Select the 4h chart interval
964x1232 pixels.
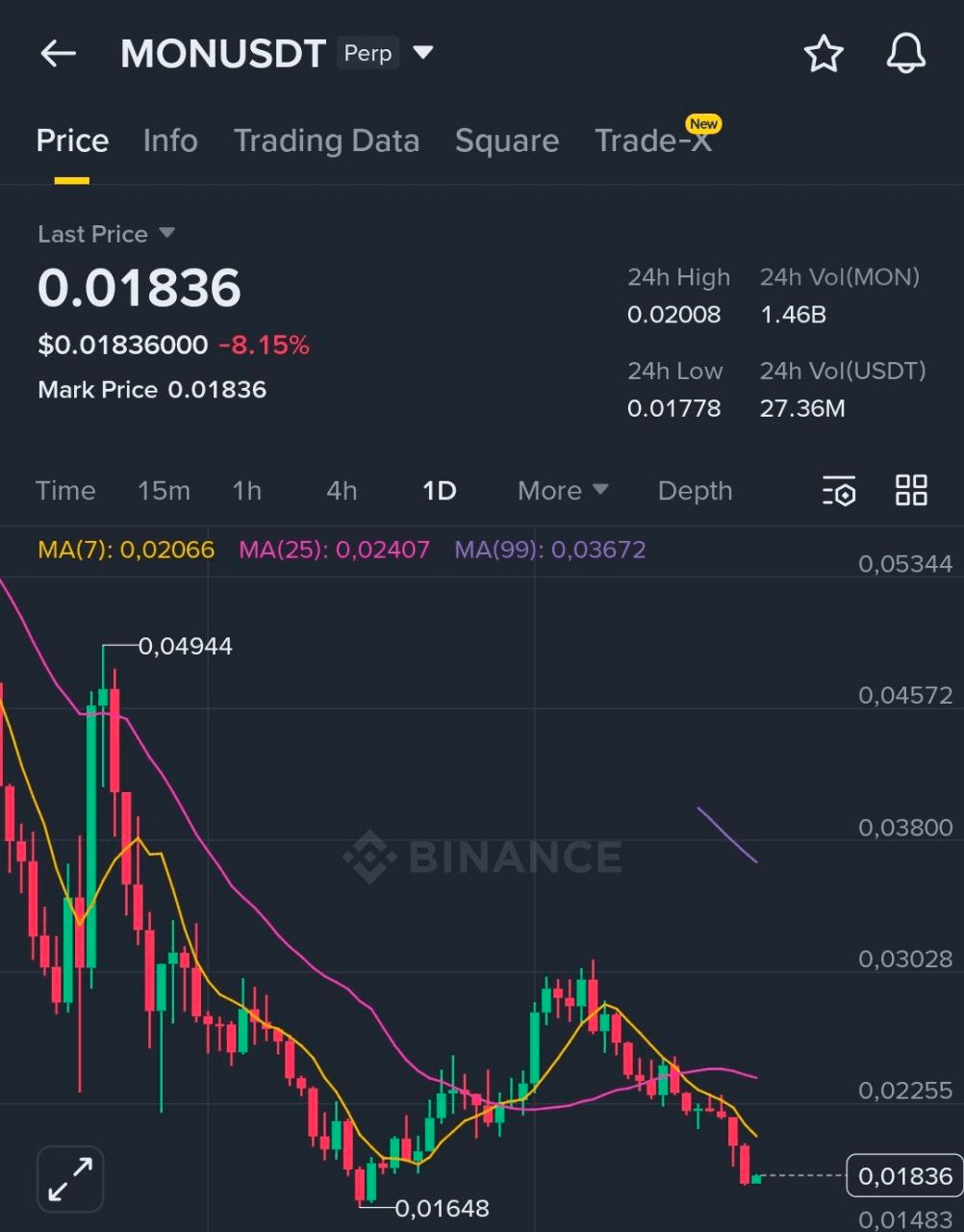[342, 491]
